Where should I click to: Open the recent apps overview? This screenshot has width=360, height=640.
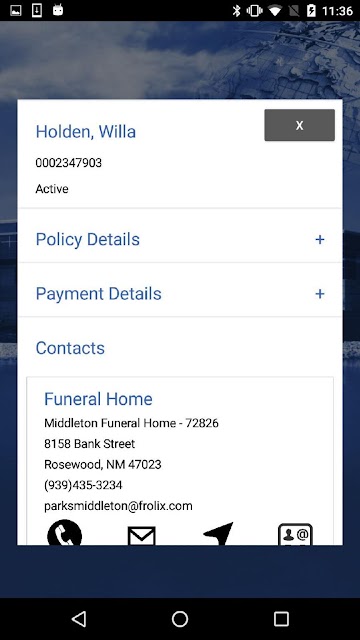281,619
